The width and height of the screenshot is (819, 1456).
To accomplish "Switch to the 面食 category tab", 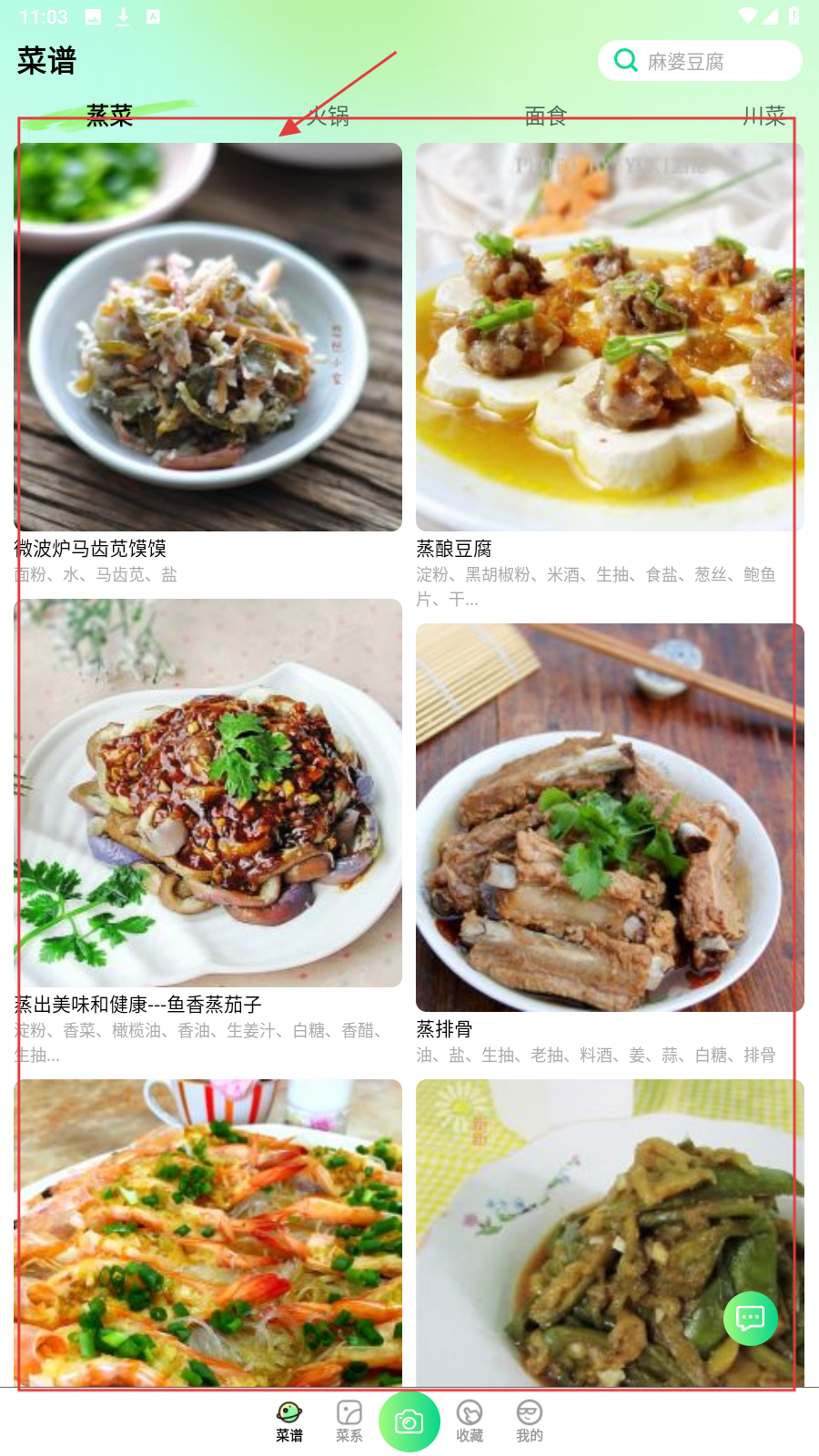I will coord(546,116).
